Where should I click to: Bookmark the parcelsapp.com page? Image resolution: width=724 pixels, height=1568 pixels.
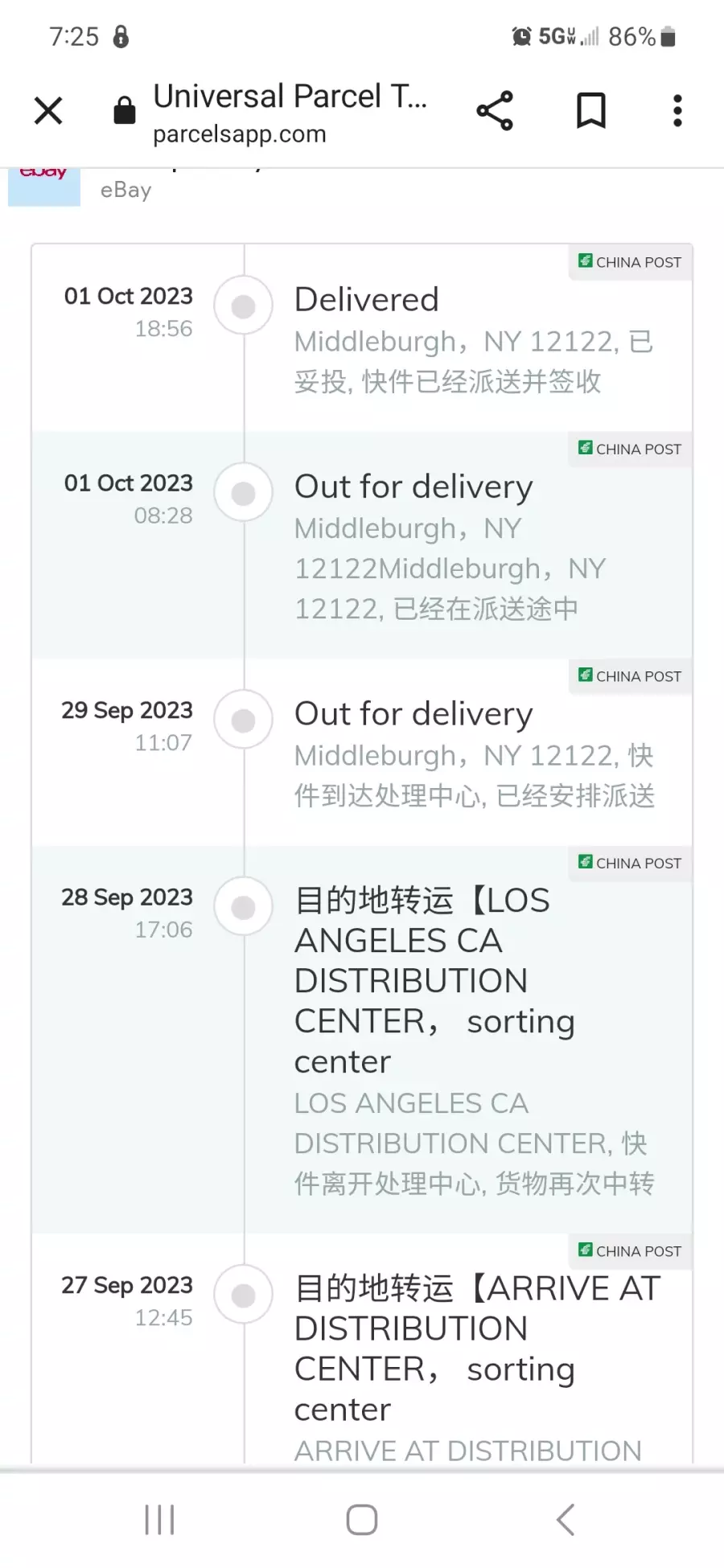(x=591, y=111)
